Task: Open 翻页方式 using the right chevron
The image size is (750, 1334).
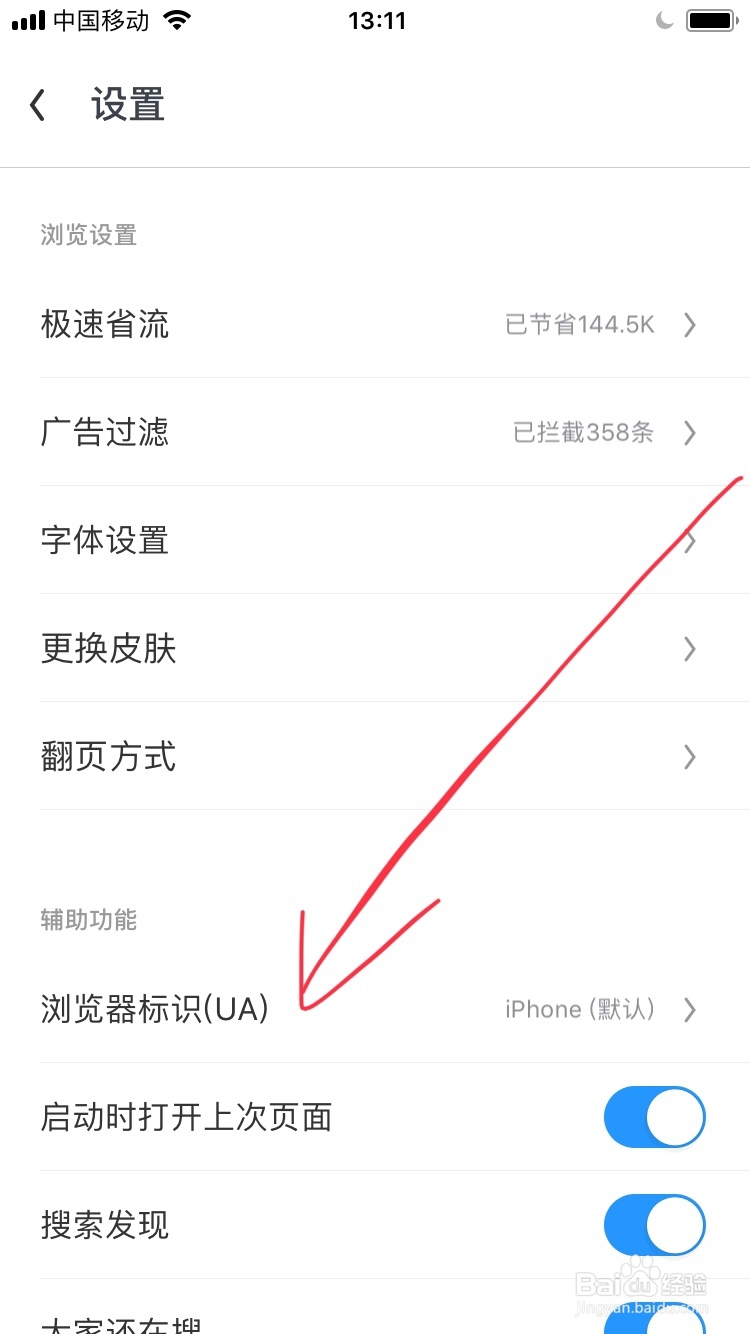Action: click(x=690, y=757)
